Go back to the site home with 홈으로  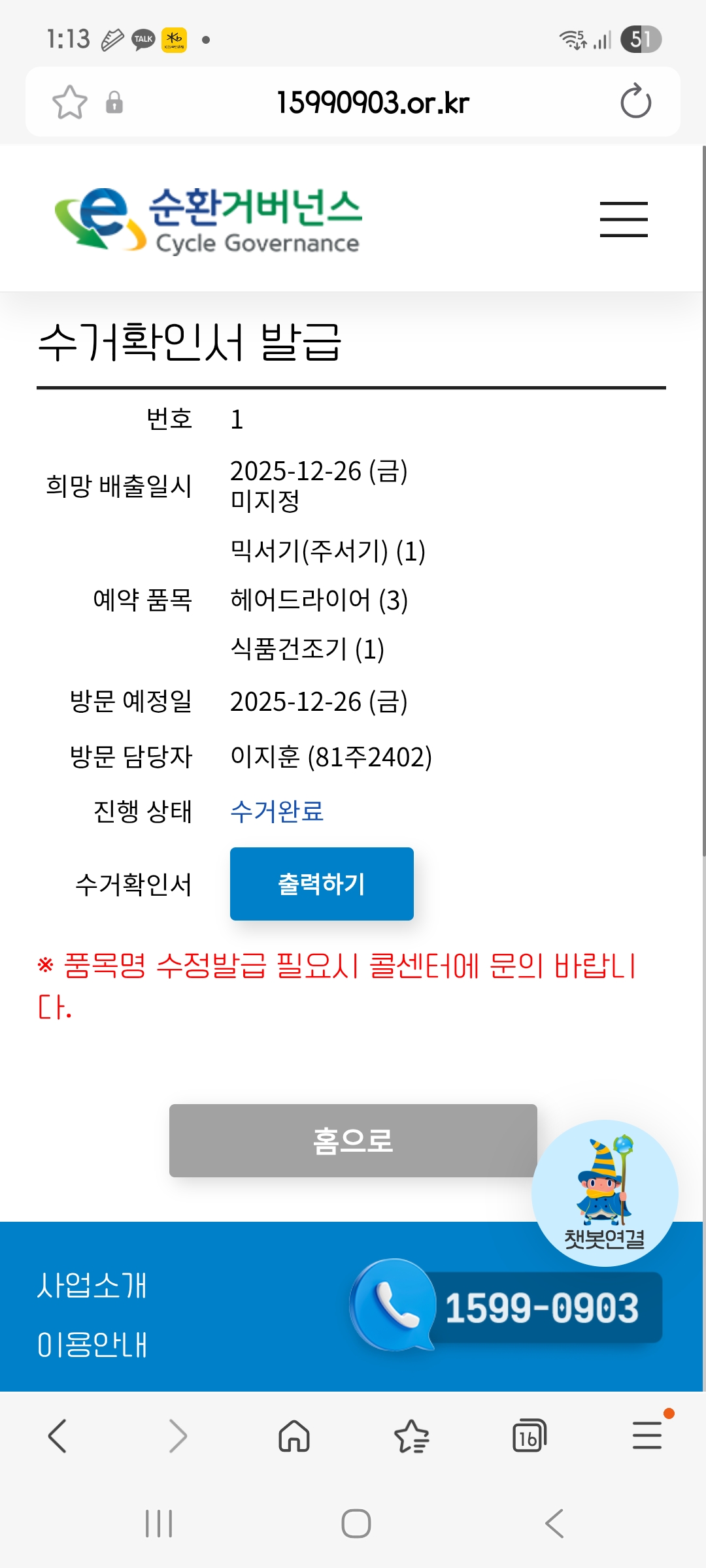click(x=353, y=1141)
